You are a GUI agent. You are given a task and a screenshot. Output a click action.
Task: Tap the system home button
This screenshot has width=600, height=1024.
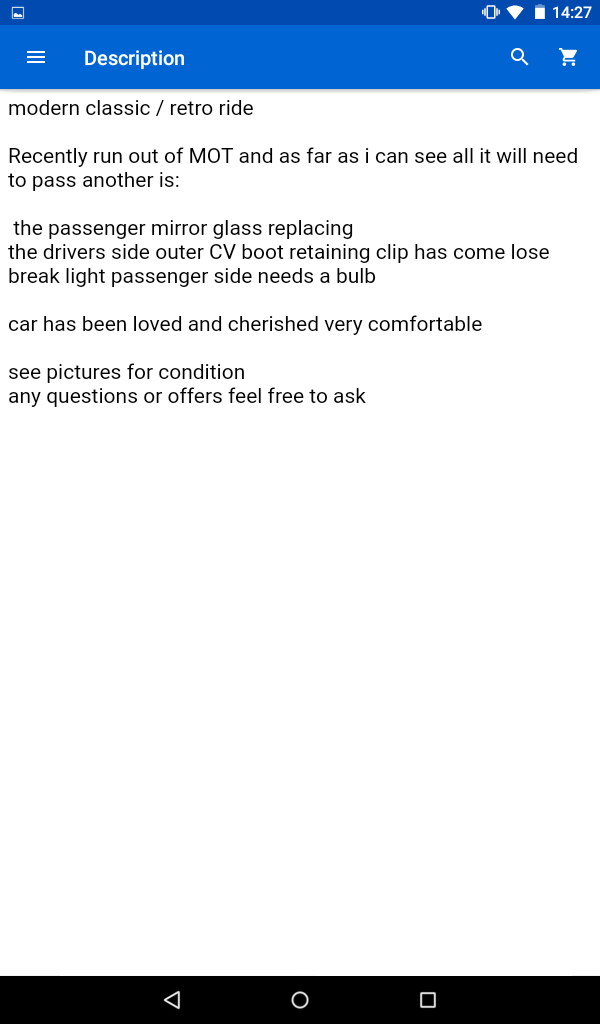(300, 999)
